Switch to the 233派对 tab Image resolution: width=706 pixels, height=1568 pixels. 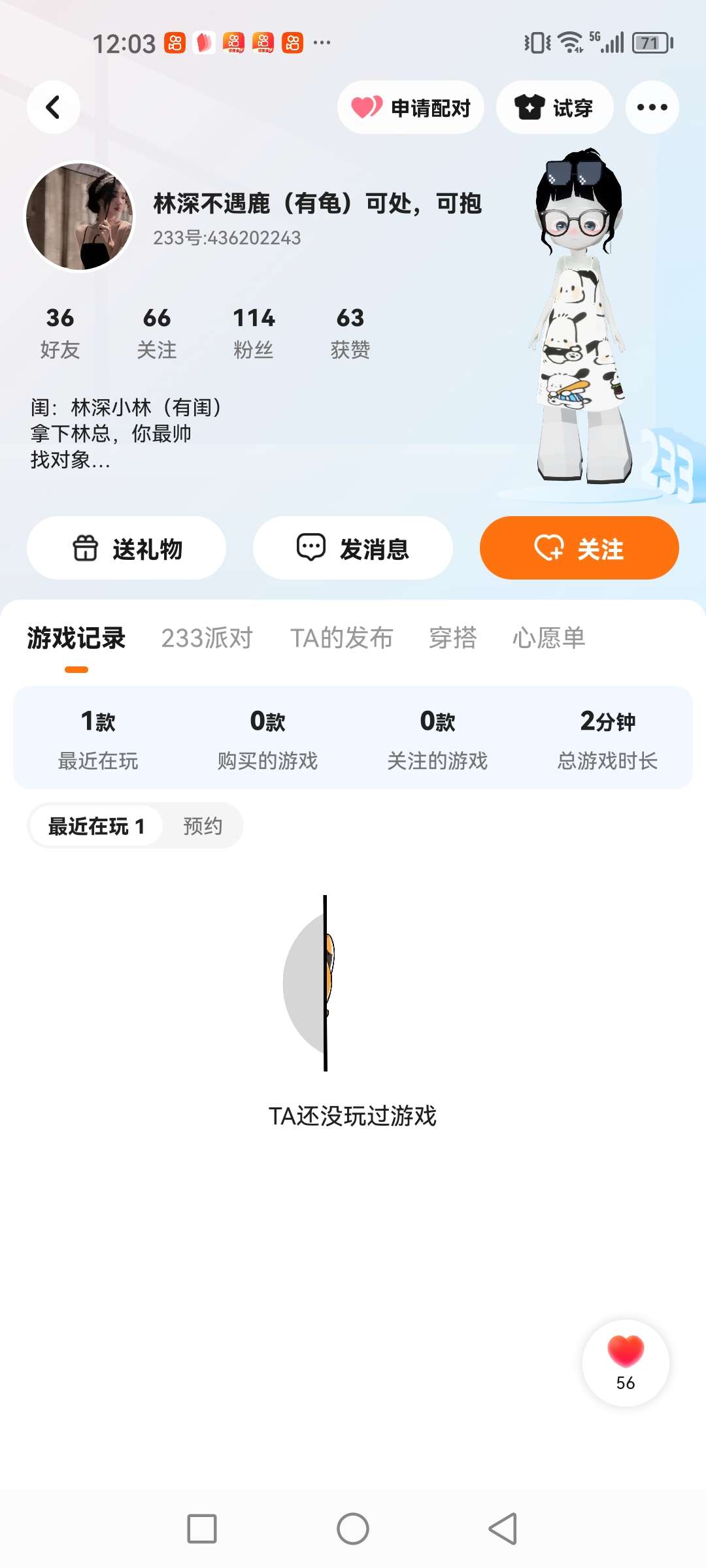pyautogui.click(x=207, y=638)
